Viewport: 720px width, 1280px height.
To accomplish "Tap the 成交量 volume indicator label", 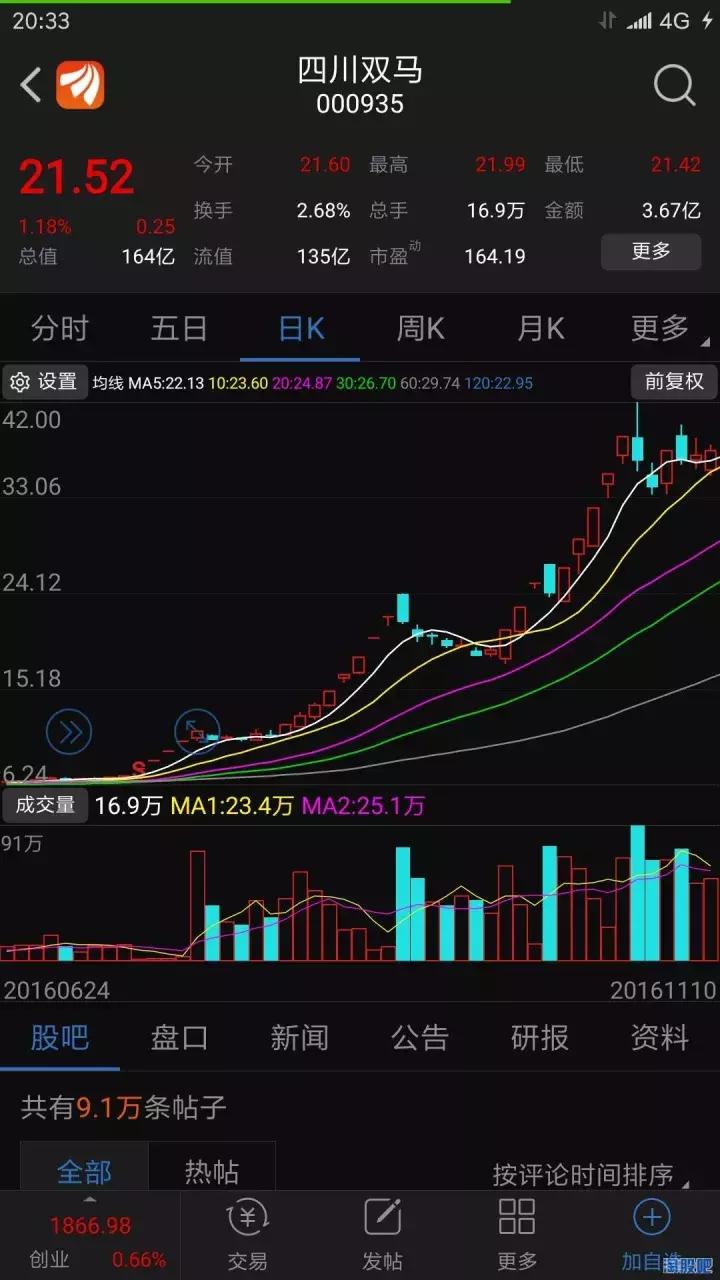I will pos(44,804).
